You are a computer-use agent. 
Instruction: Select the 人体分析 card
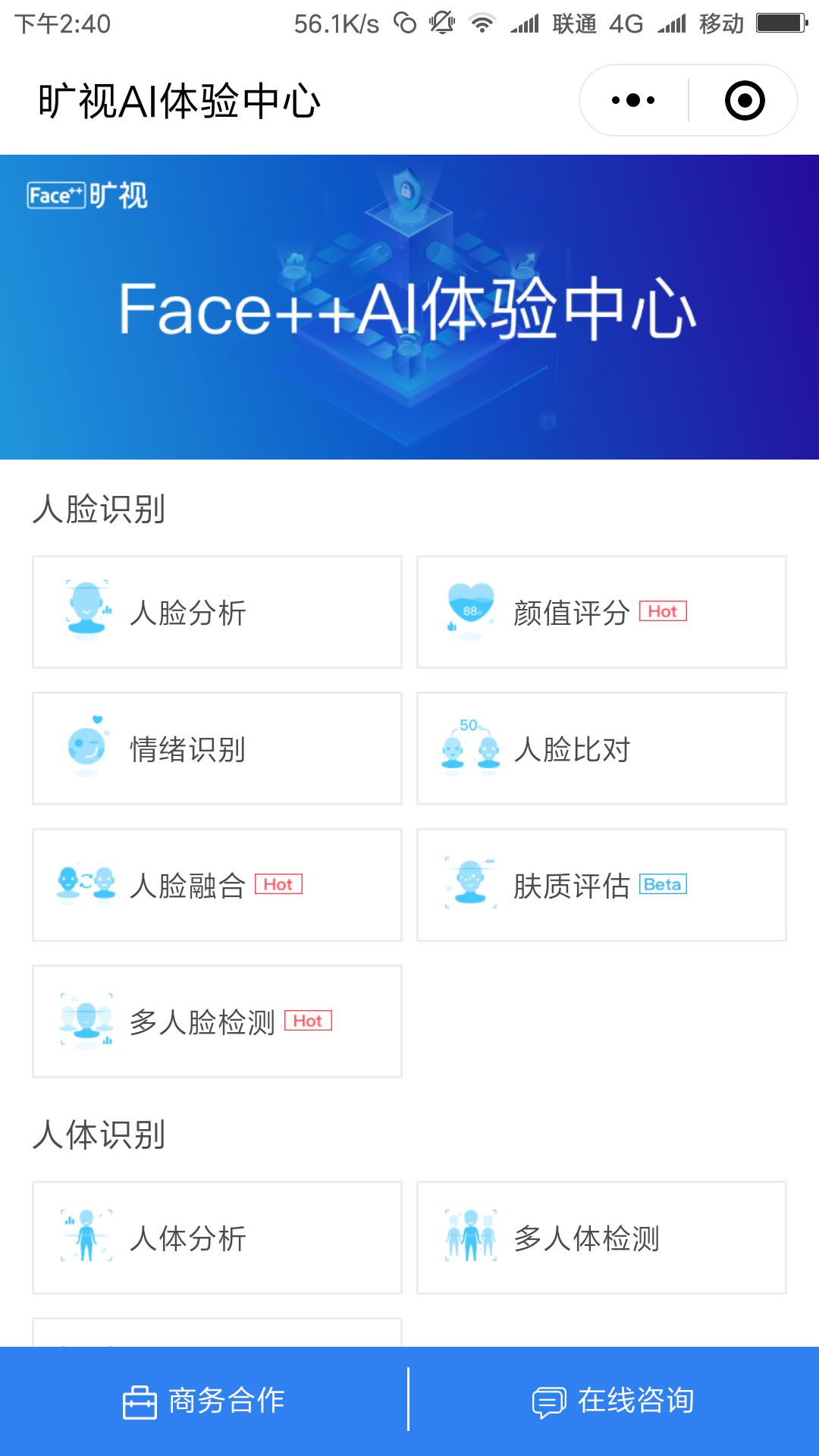tap(217, 1238)
